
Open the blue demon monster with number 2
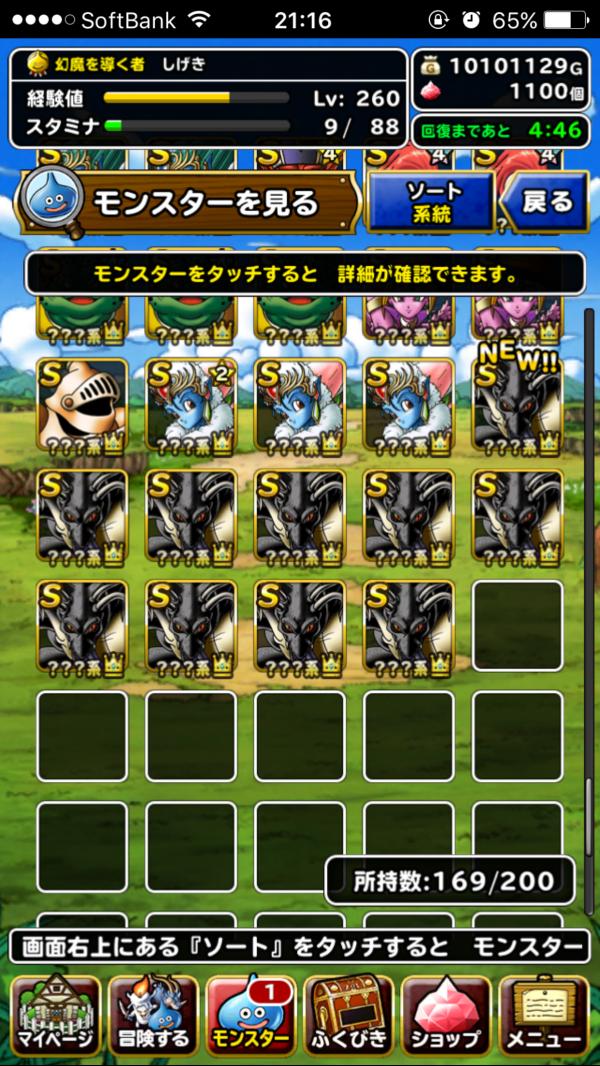pos(191,405)
